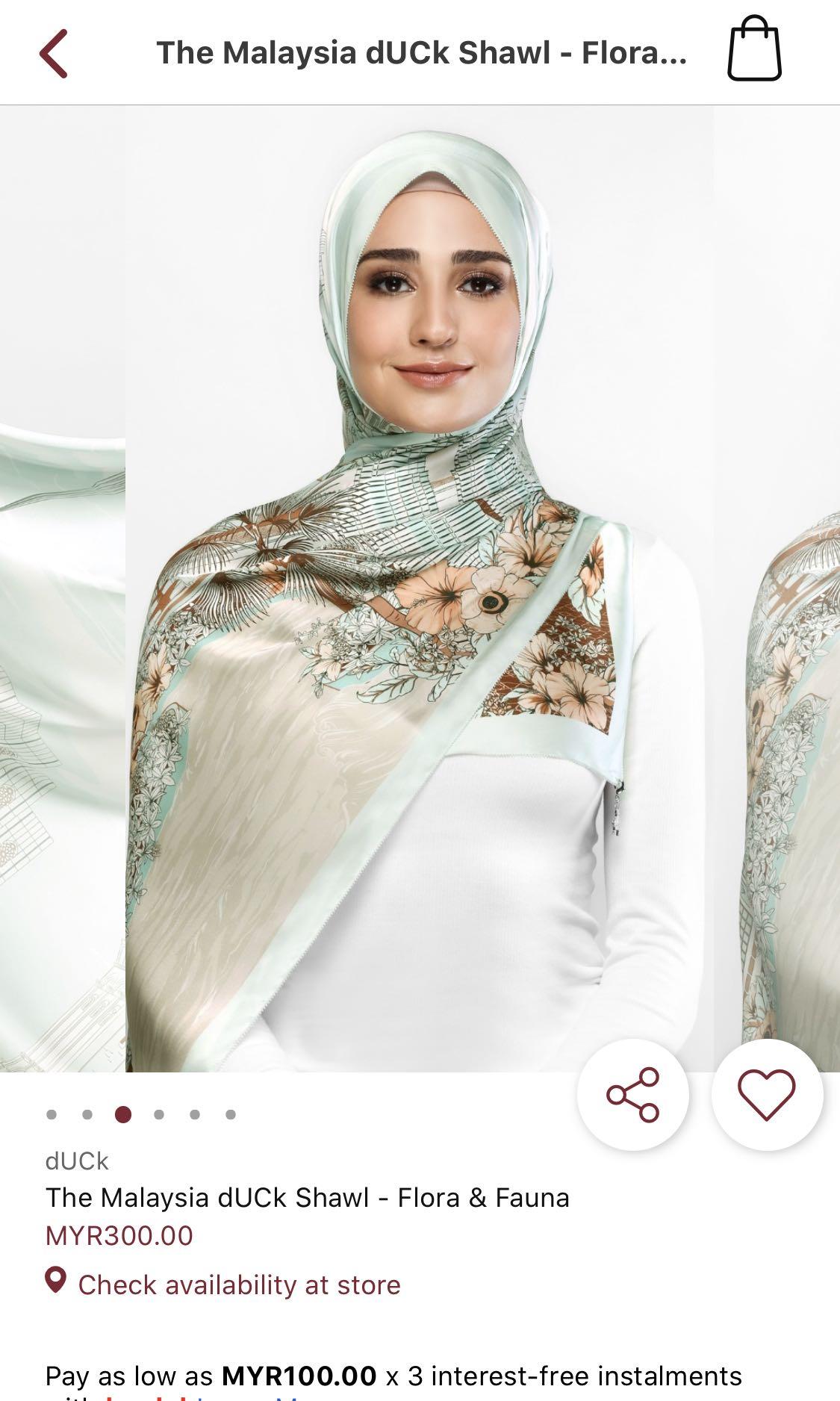Go back using the arrow icon
Image resolution: width=840 pixels, height=1401 pixels.
pyautogui.click(x=54, y=53)
